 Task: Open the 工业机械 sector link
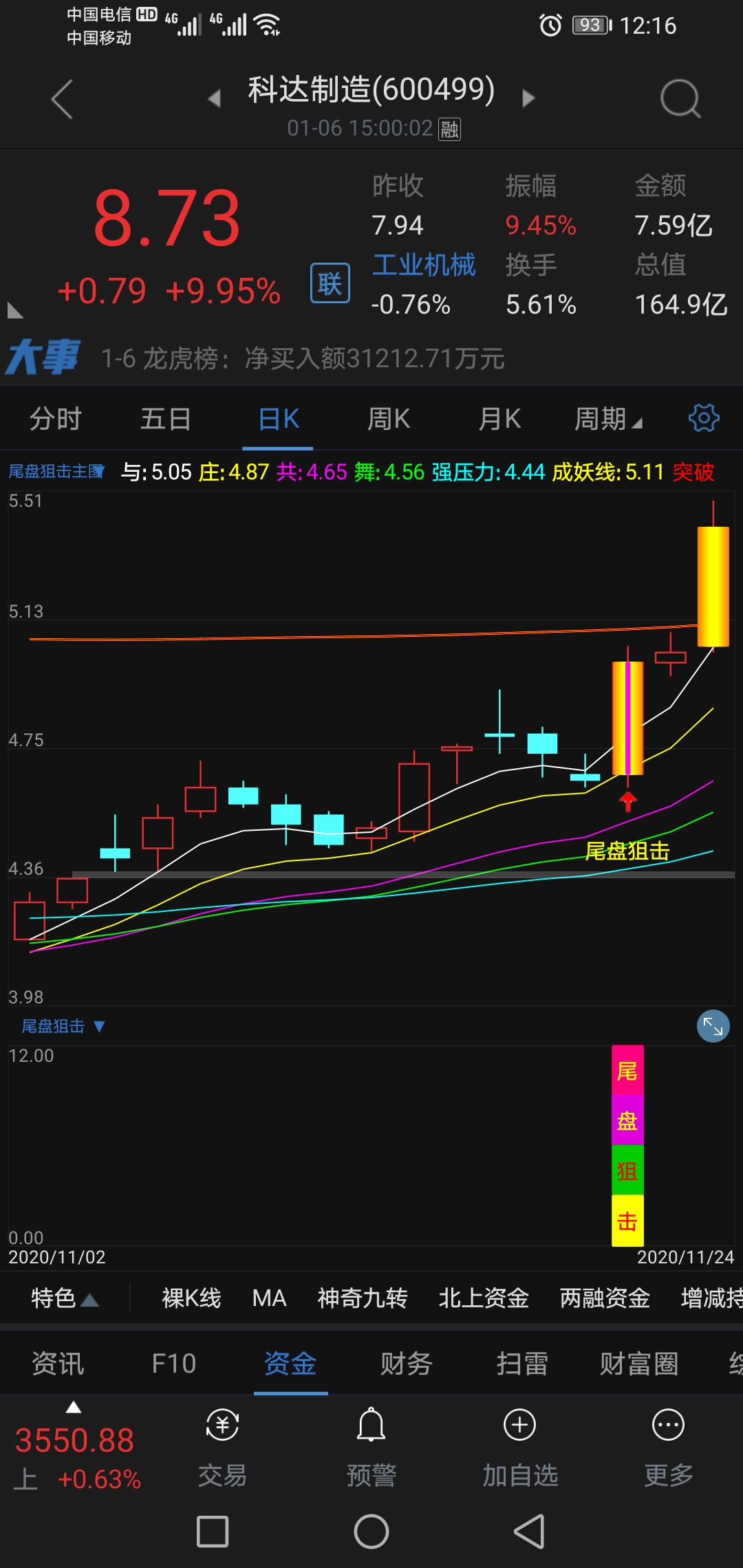[x=424, y=265]
